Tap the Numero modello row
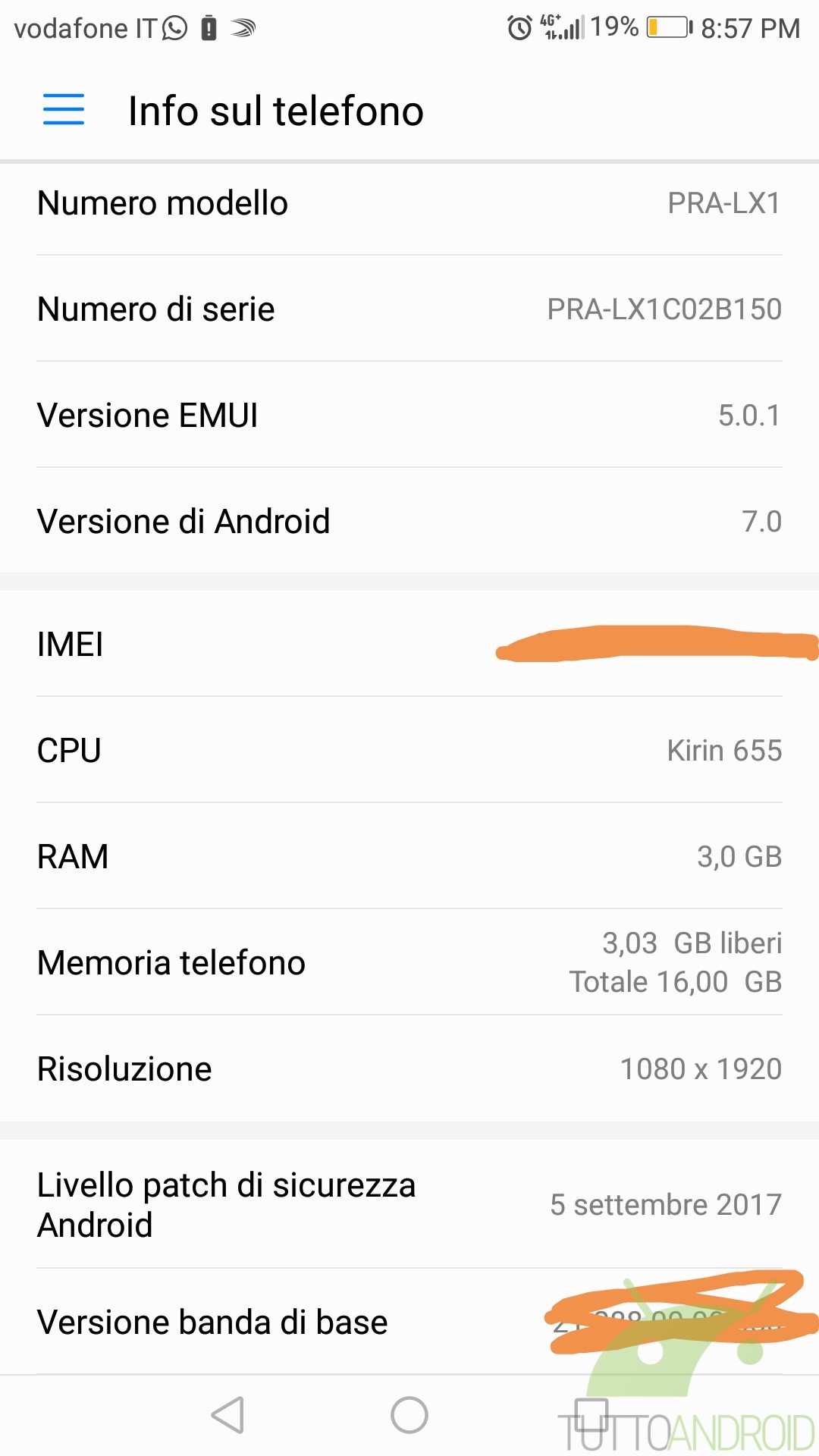Screen dimensions: 819x1456 (x=409, y=203)
